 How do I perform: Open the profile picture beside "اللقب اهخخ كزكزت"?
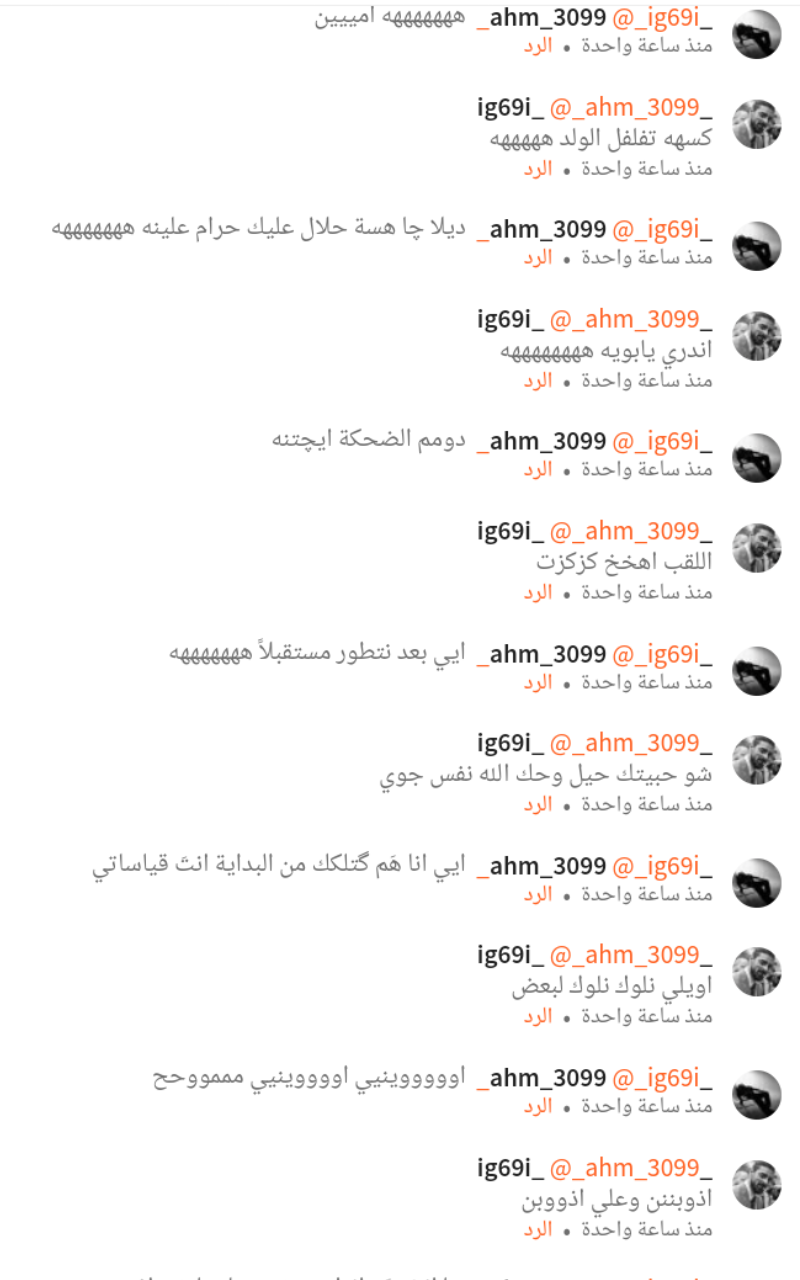[x=757, y=548]
